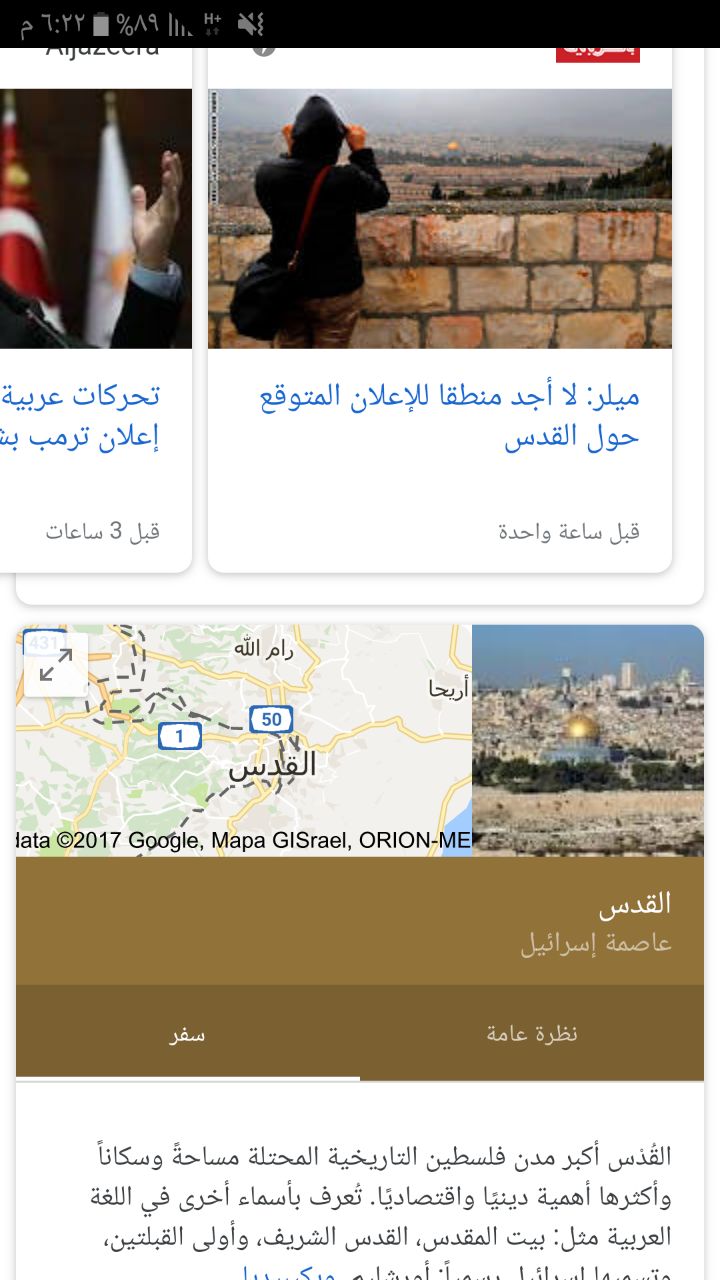Switch to the سفر tab
Image resolution: width=720 pixels, height=1280 pixels.
point(187,1034)
